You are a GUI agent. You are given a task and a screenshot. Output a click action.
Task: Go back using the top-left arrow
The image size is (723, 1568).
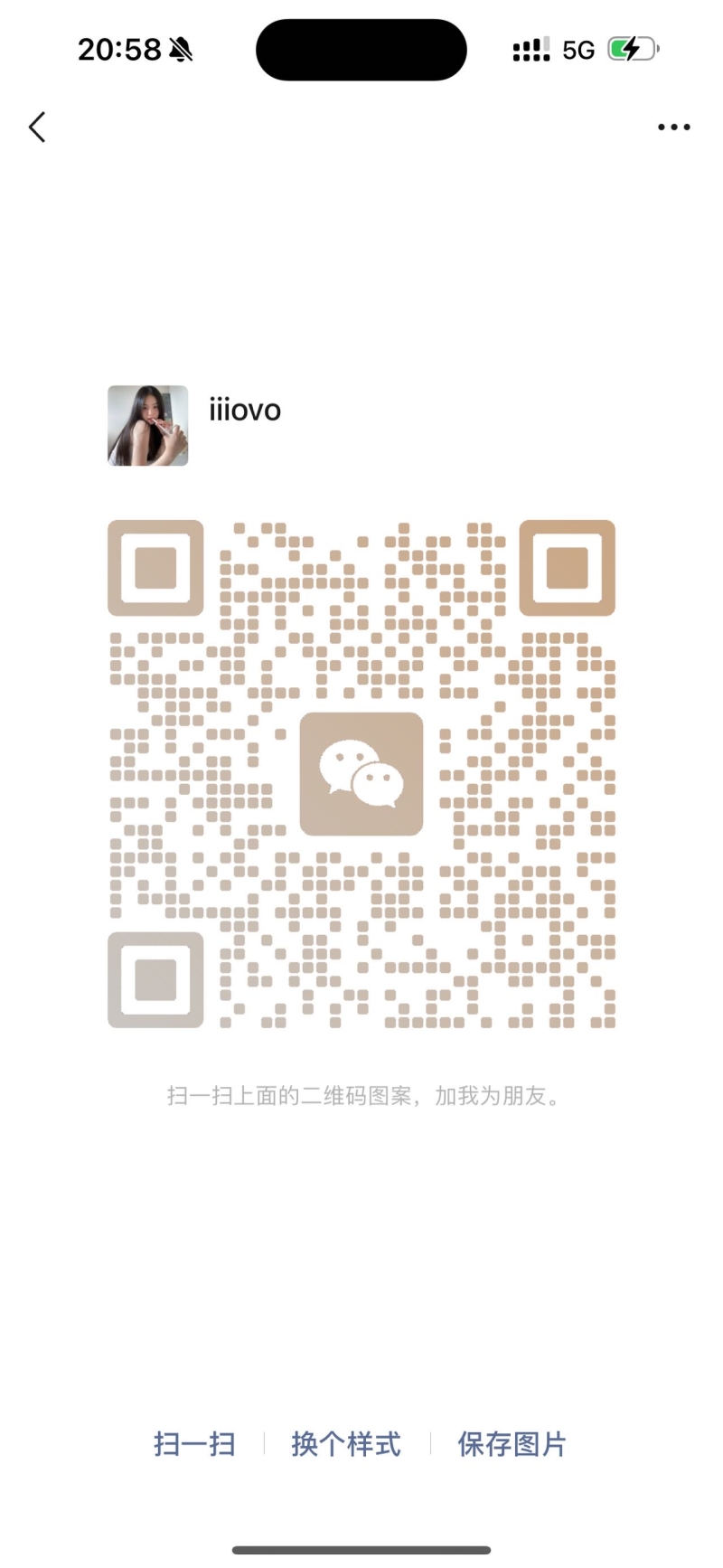click(x=37, y=128)
